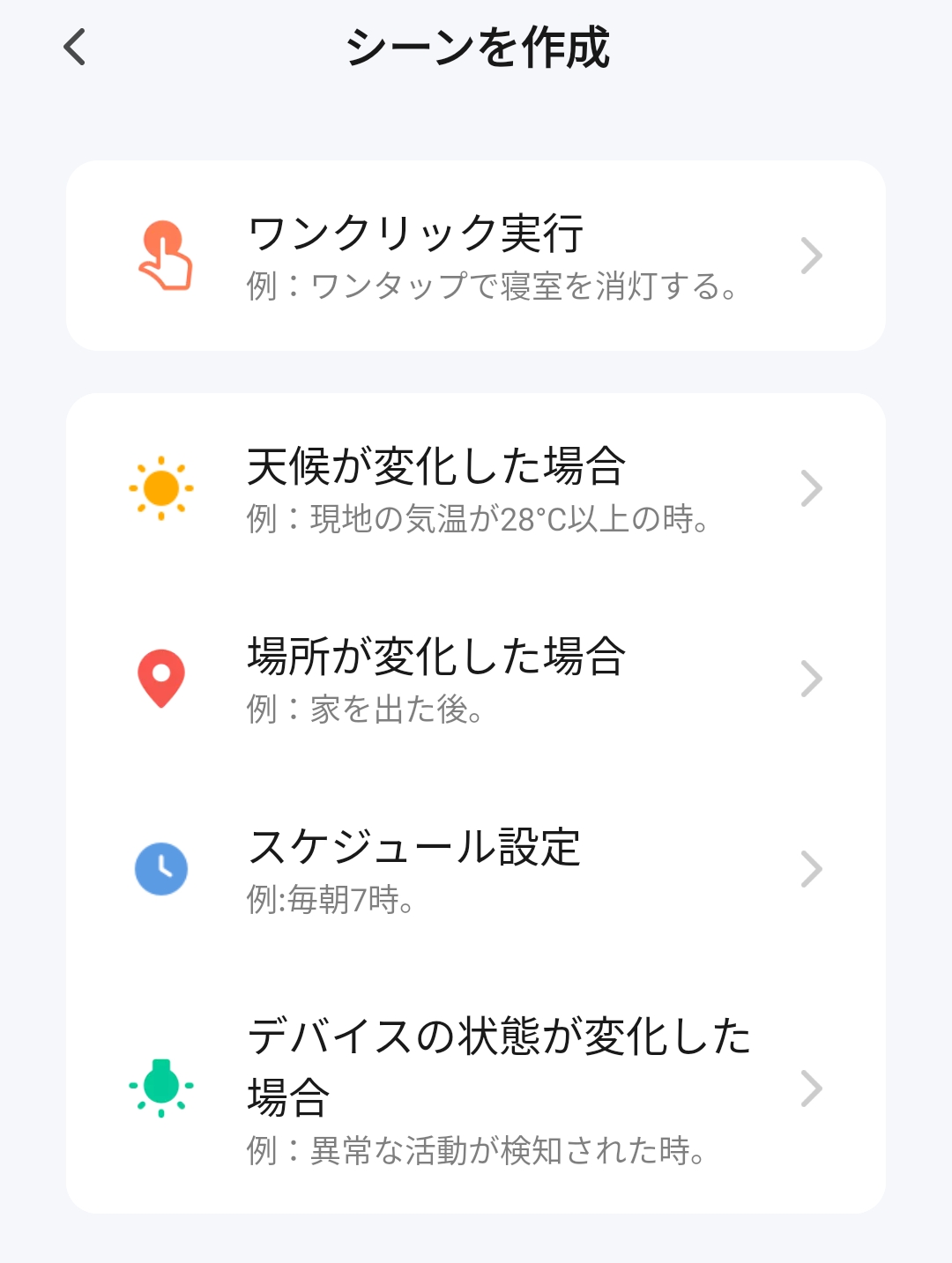Viewport: 952px width, 1263px height.
Task: Go back from シーンを作成 screen
Action: click(x=76, y=48)
